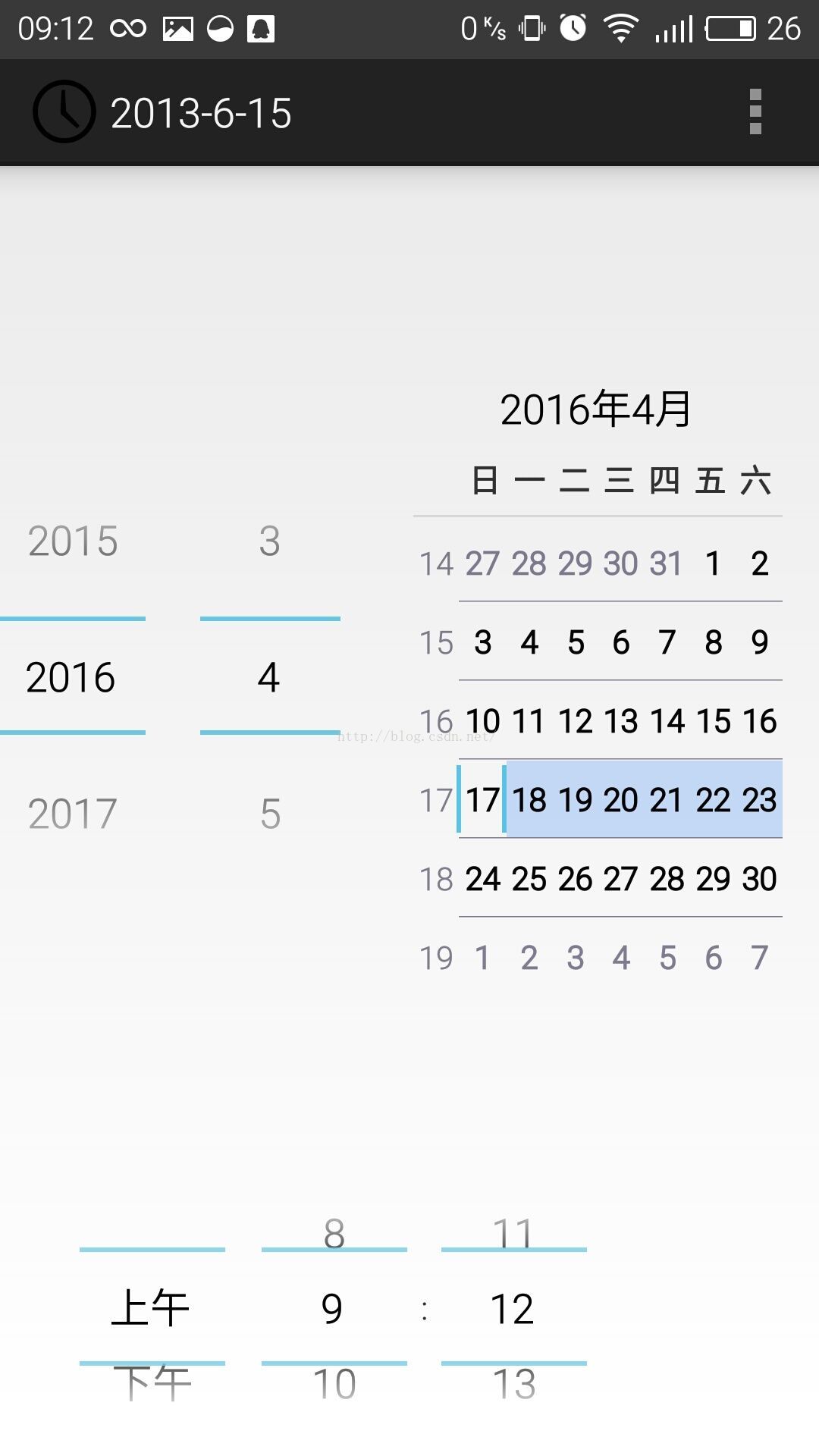Tap April 21 on the calendar
Image resolution: width=819 pixels, height=1456 pixels.
pos(667,800)
